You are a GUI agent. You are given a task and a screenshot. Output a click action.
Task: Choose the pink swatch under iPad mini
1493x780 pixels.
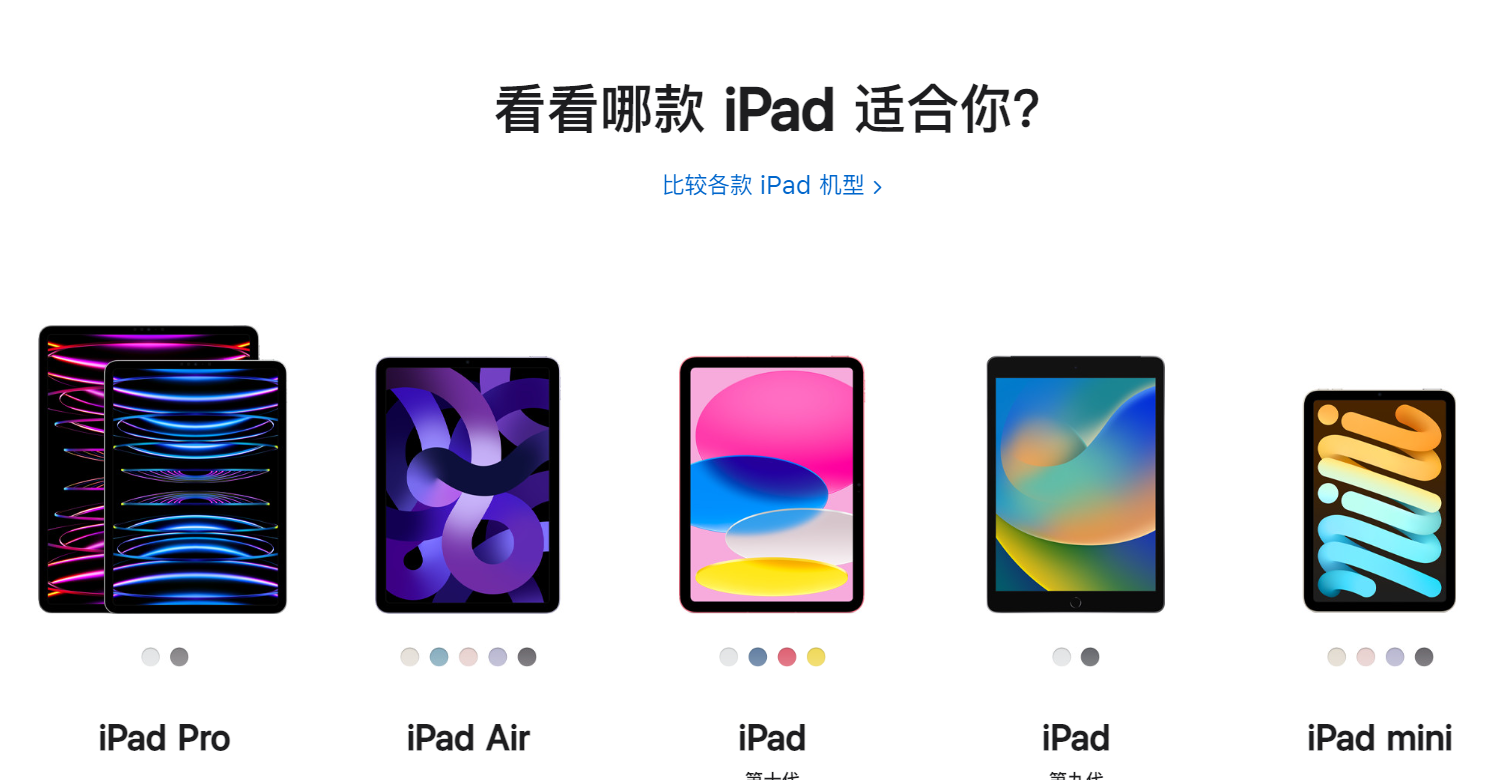tap(1365, 657)
